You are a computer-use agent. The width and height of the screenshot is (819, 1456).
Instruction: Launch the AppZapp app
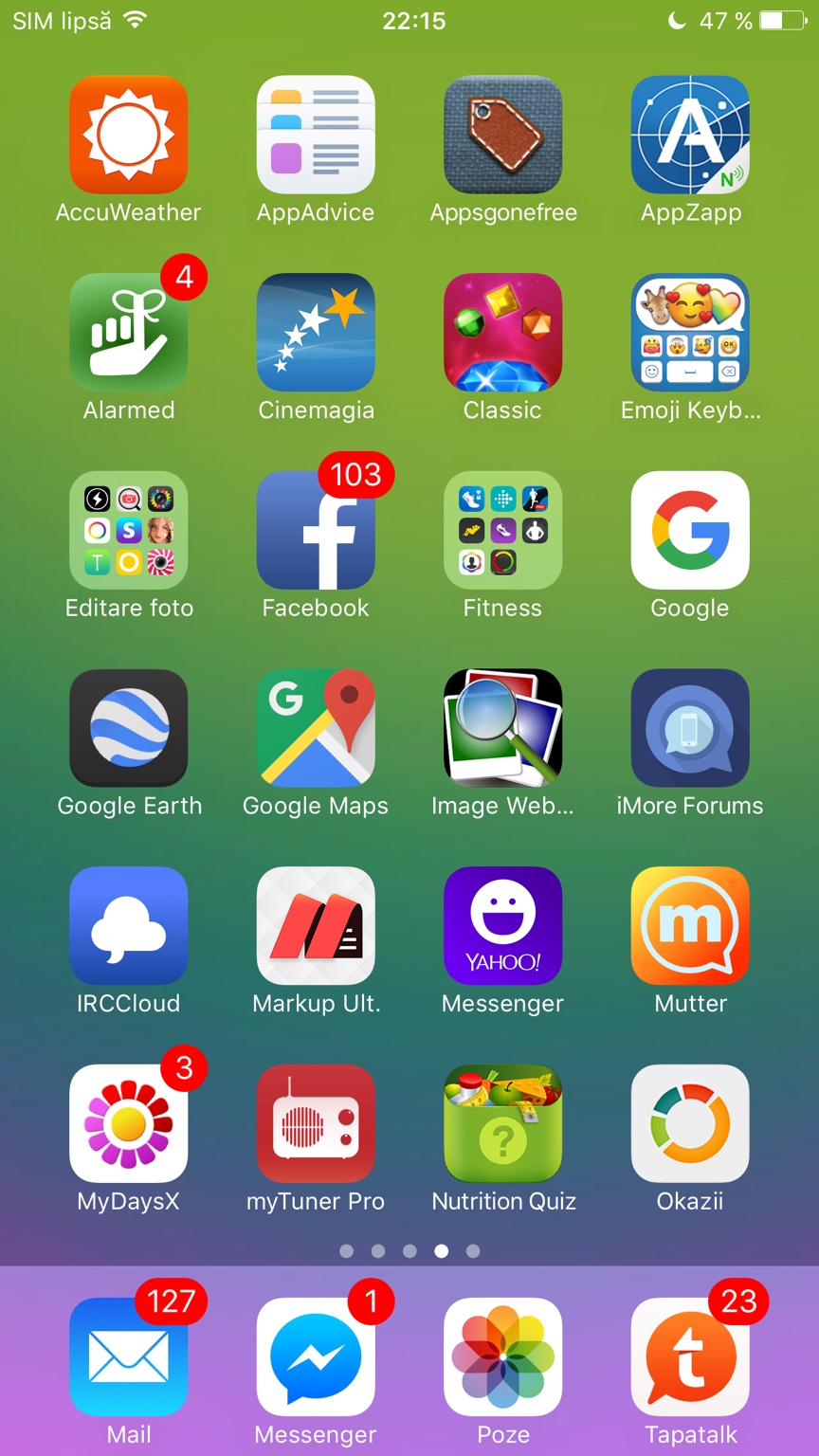pos(690,135)
